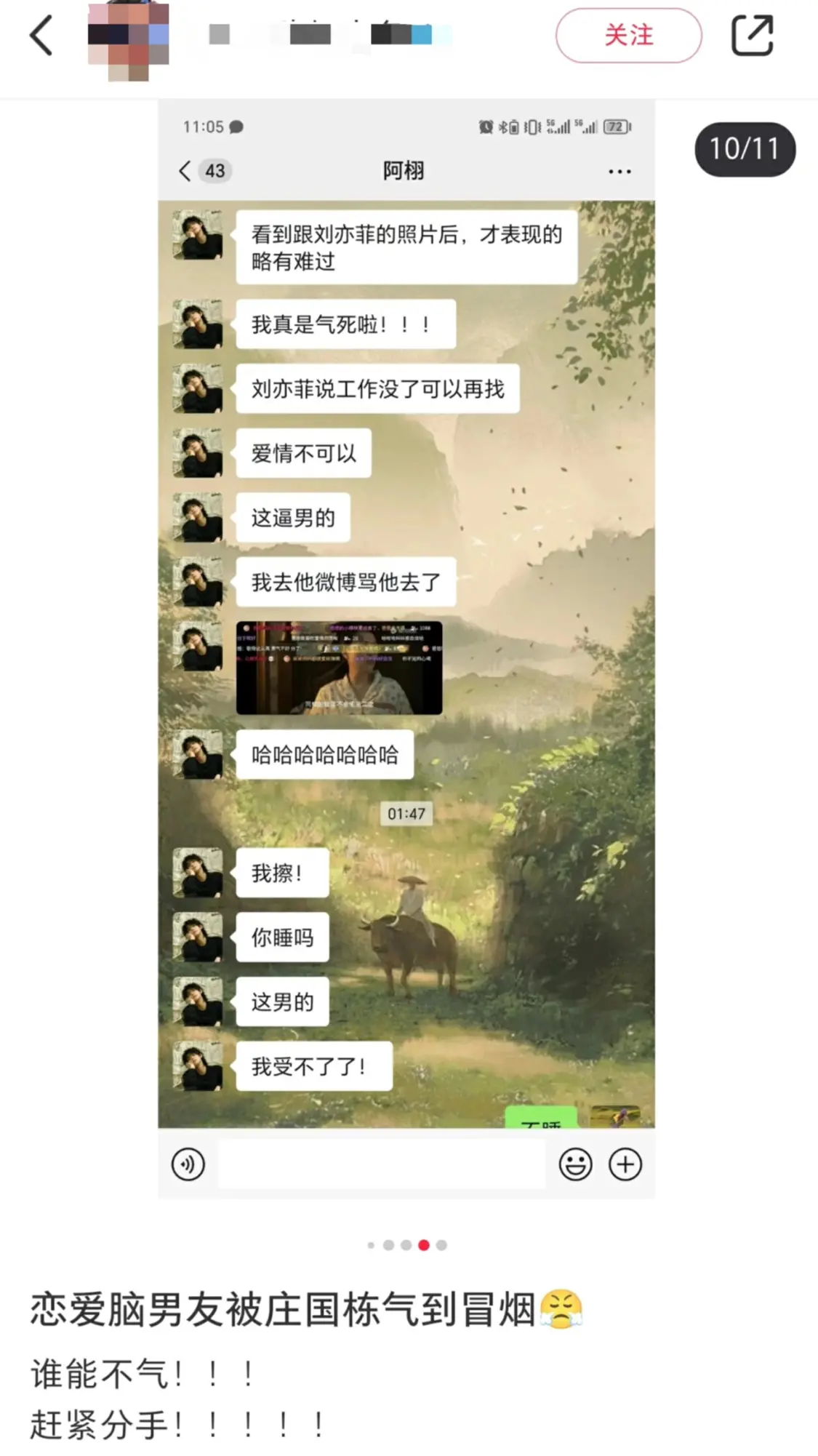818x1456 pixels.
Task: Open the chat screenshot image full screen
Action: click(406, 647)
